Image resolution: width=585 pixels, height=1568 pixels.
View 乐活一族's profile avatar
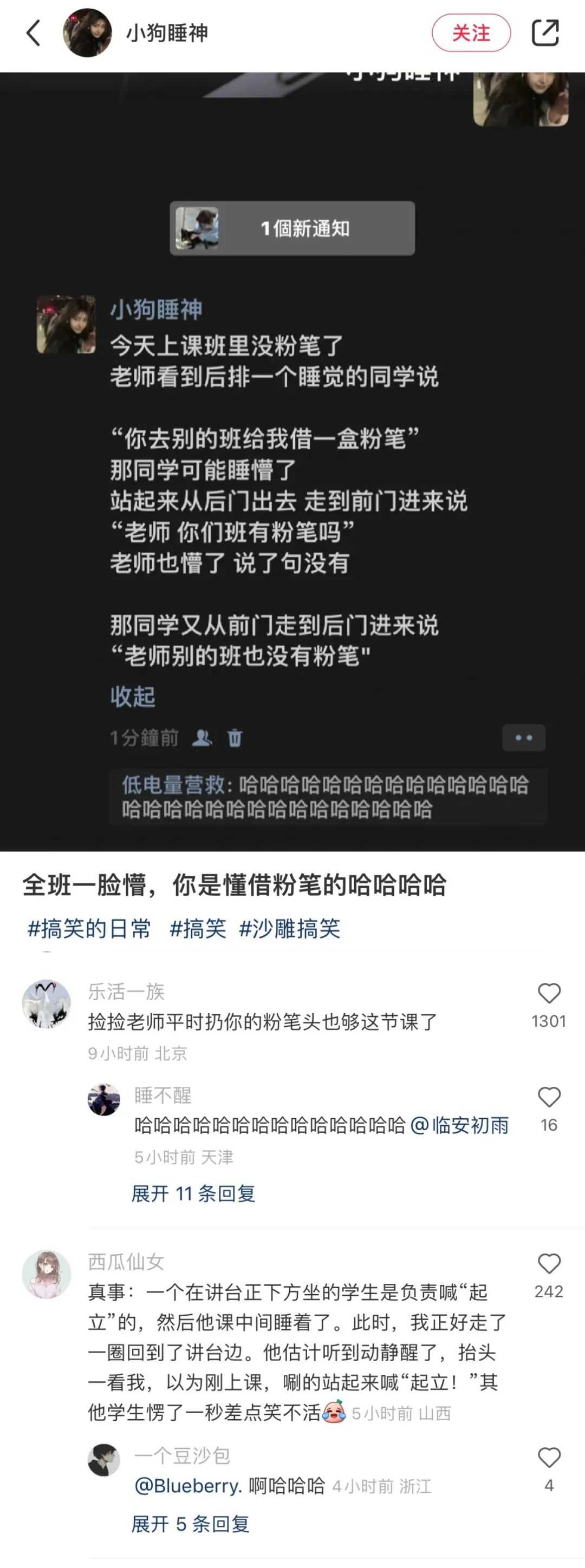tap(47, 1003)
